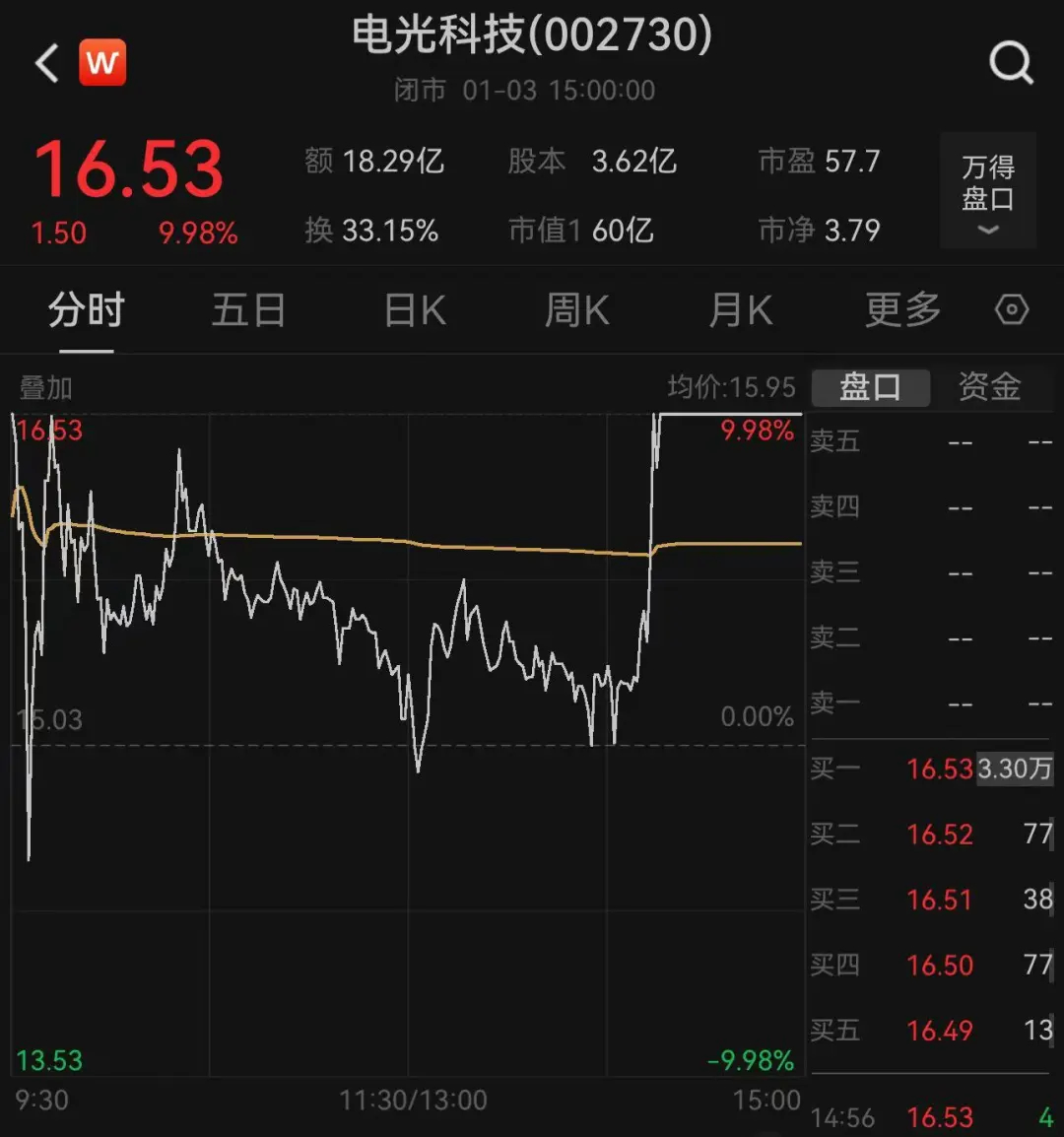Select the 盘口 order book tab

click(x=870, y=387)
